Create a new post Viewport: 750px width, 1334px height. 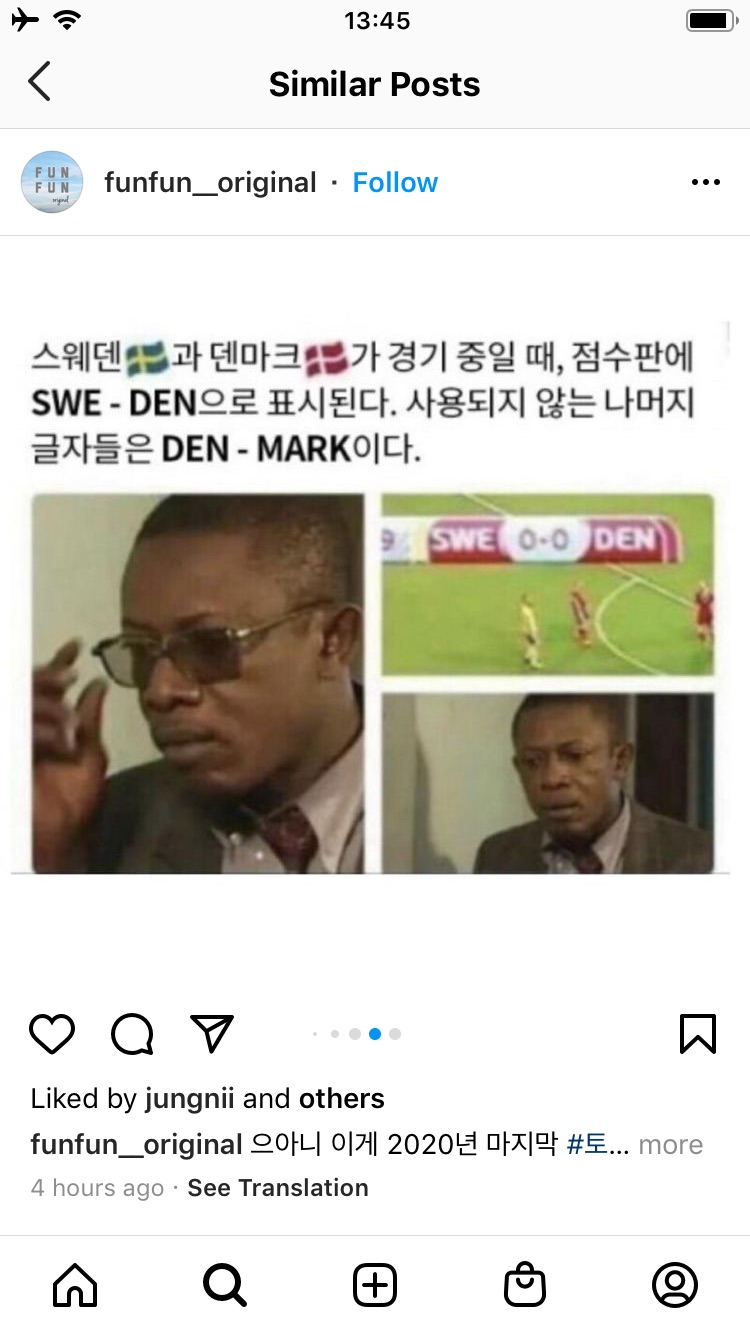click(x=375, y=1285)
